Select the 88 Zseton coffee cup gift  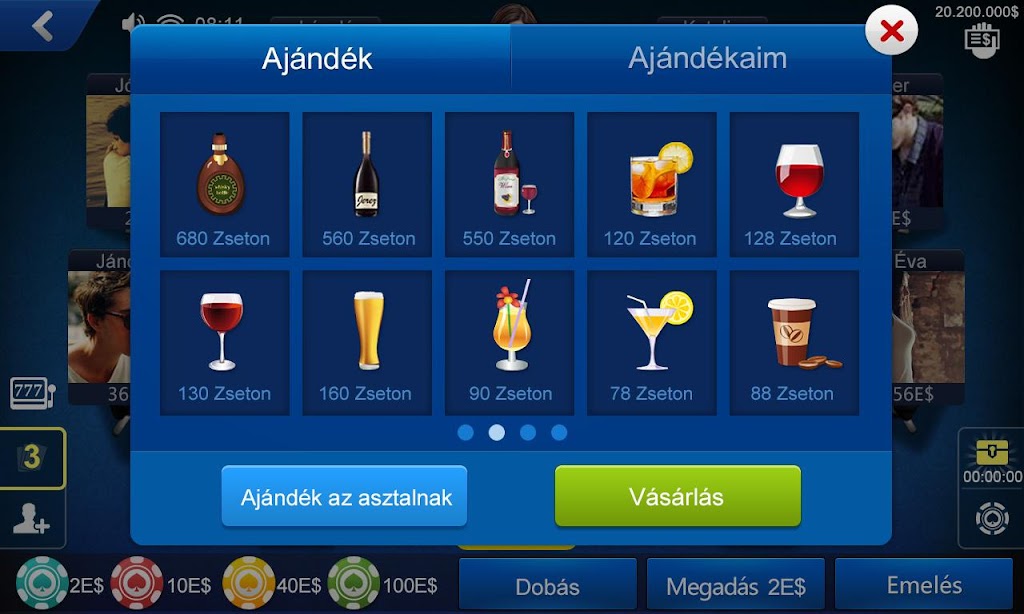[x=793, y=343]
